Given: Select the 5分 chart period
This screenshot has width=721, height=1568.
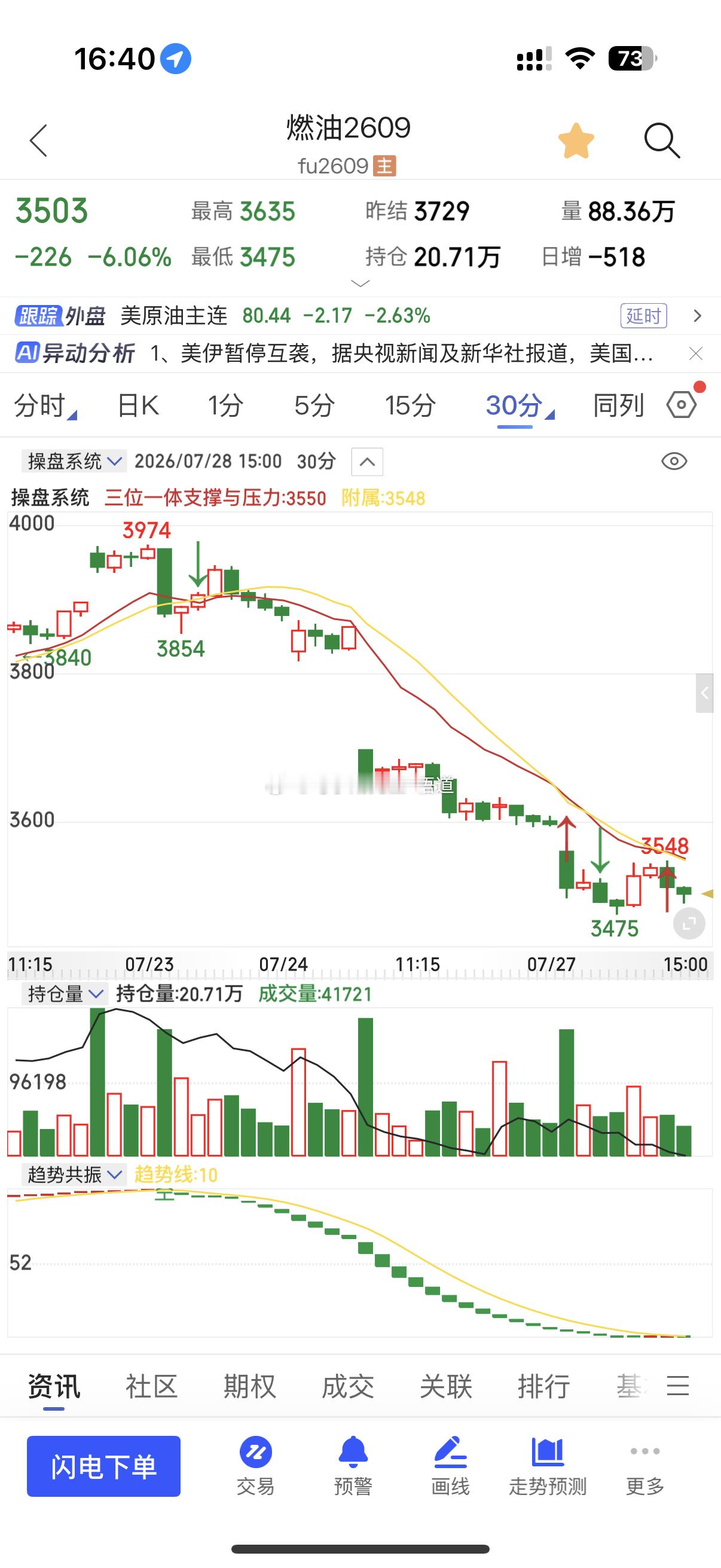Looking at the screenshot, I should (314, 405).
